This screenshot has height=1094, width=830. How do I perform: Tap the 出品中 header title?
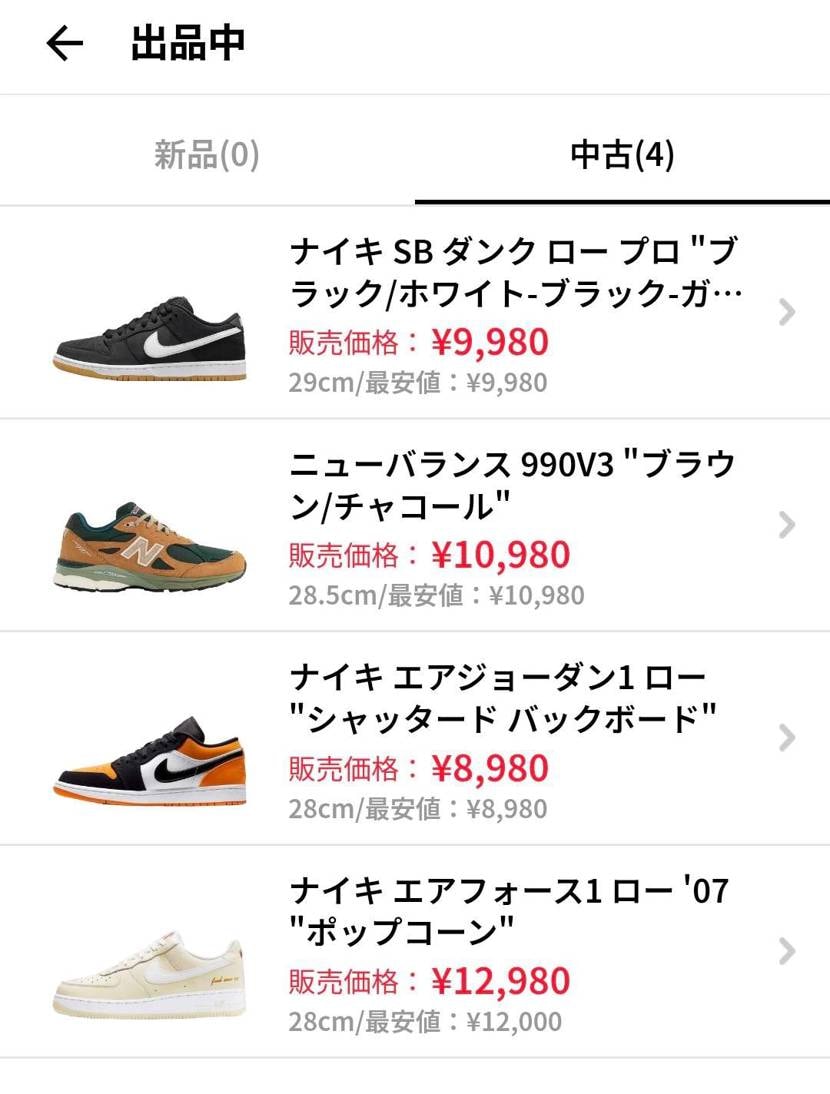(185, 44)
